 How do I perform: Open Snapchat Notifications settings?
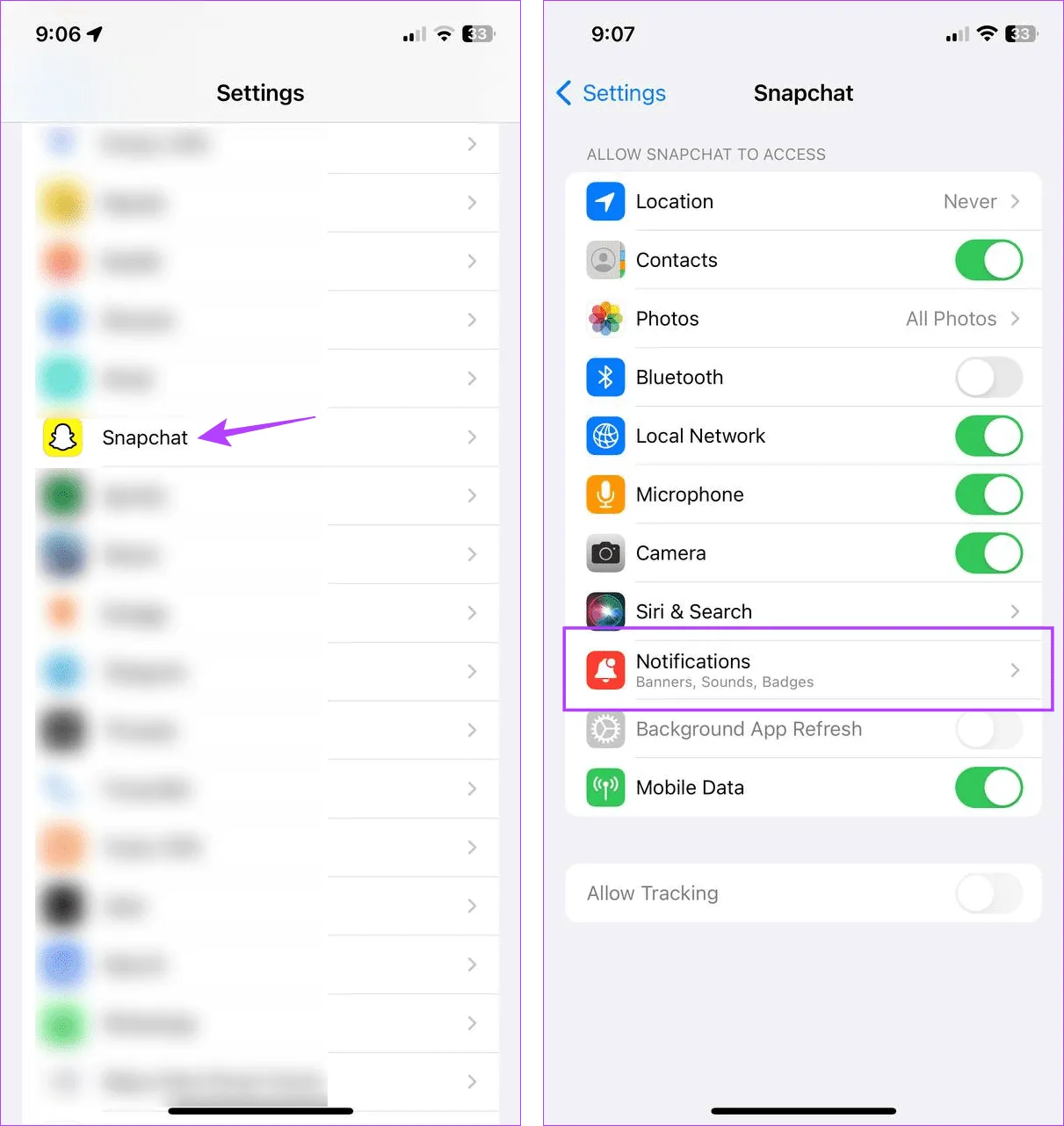coord(802,670)
